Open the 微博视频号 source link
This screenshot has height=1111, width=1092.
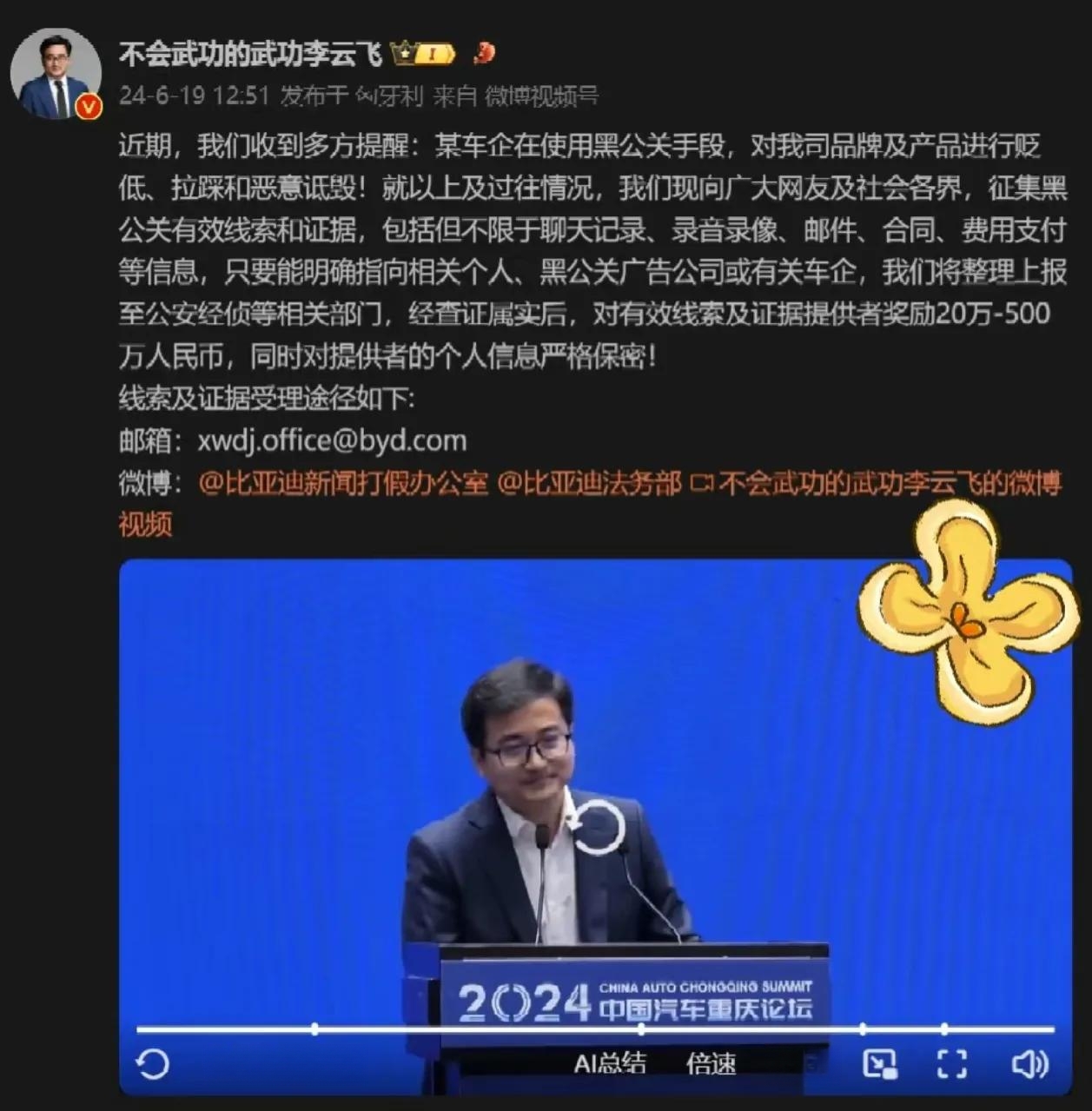point(541,95)
